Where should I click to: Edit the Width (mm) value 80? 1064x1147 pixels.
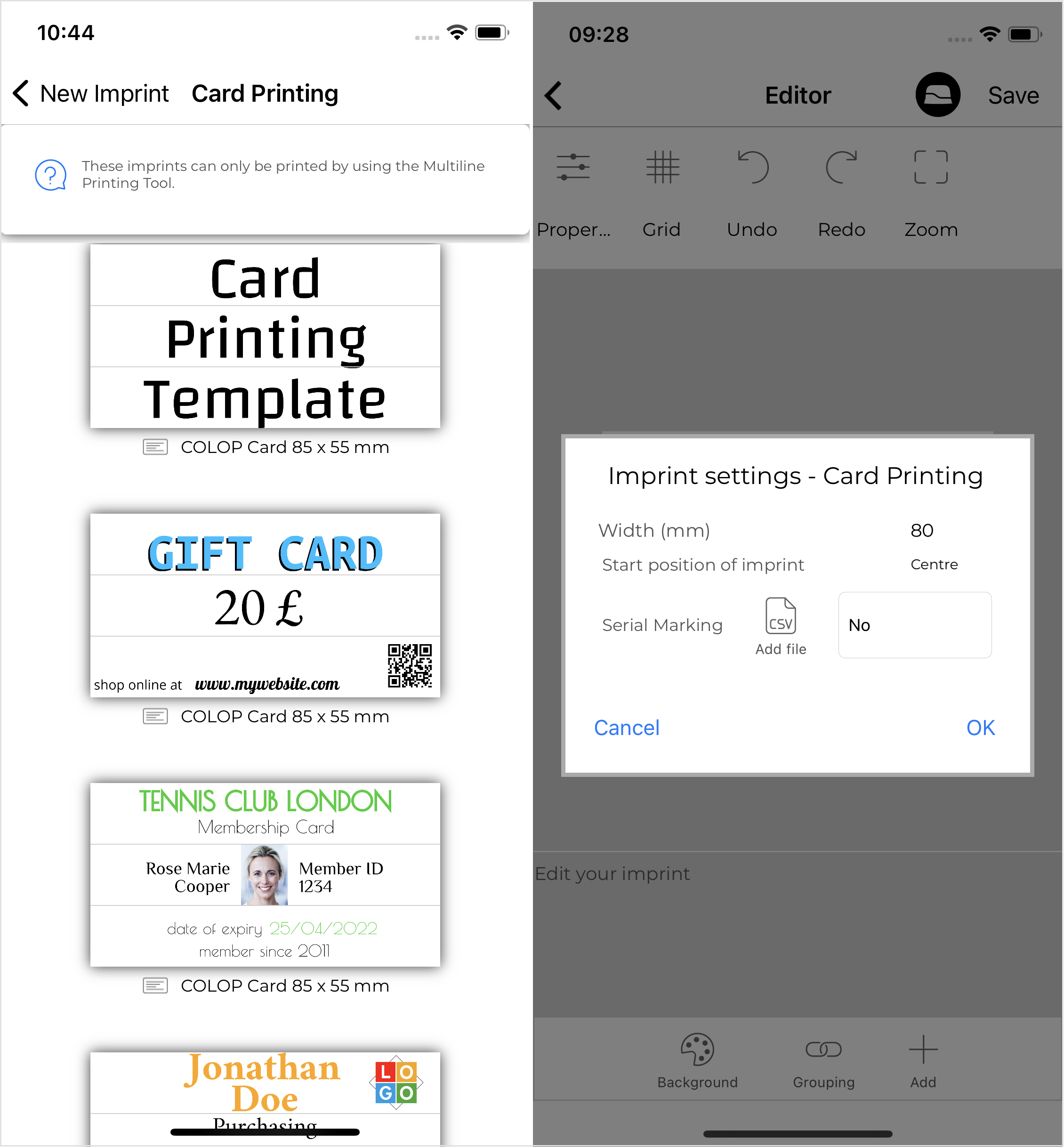coord(921,530)
